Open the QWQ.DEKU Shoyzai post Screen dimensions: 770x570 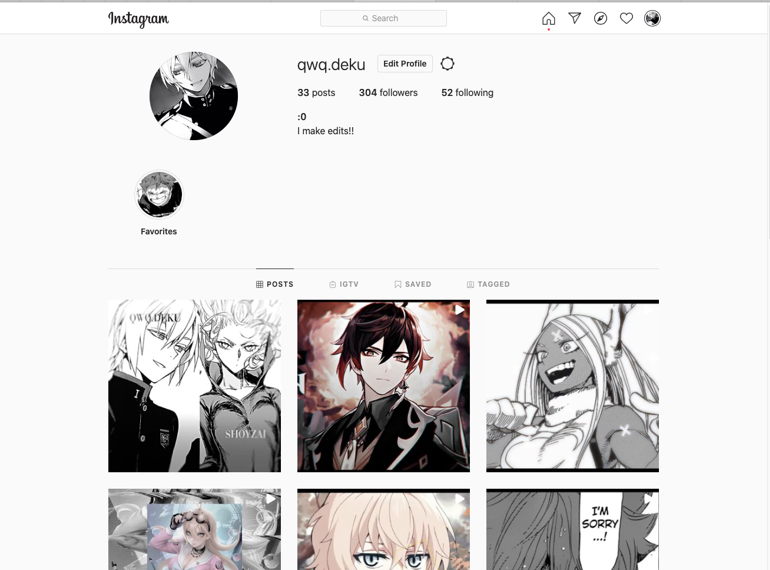[194, 385]
